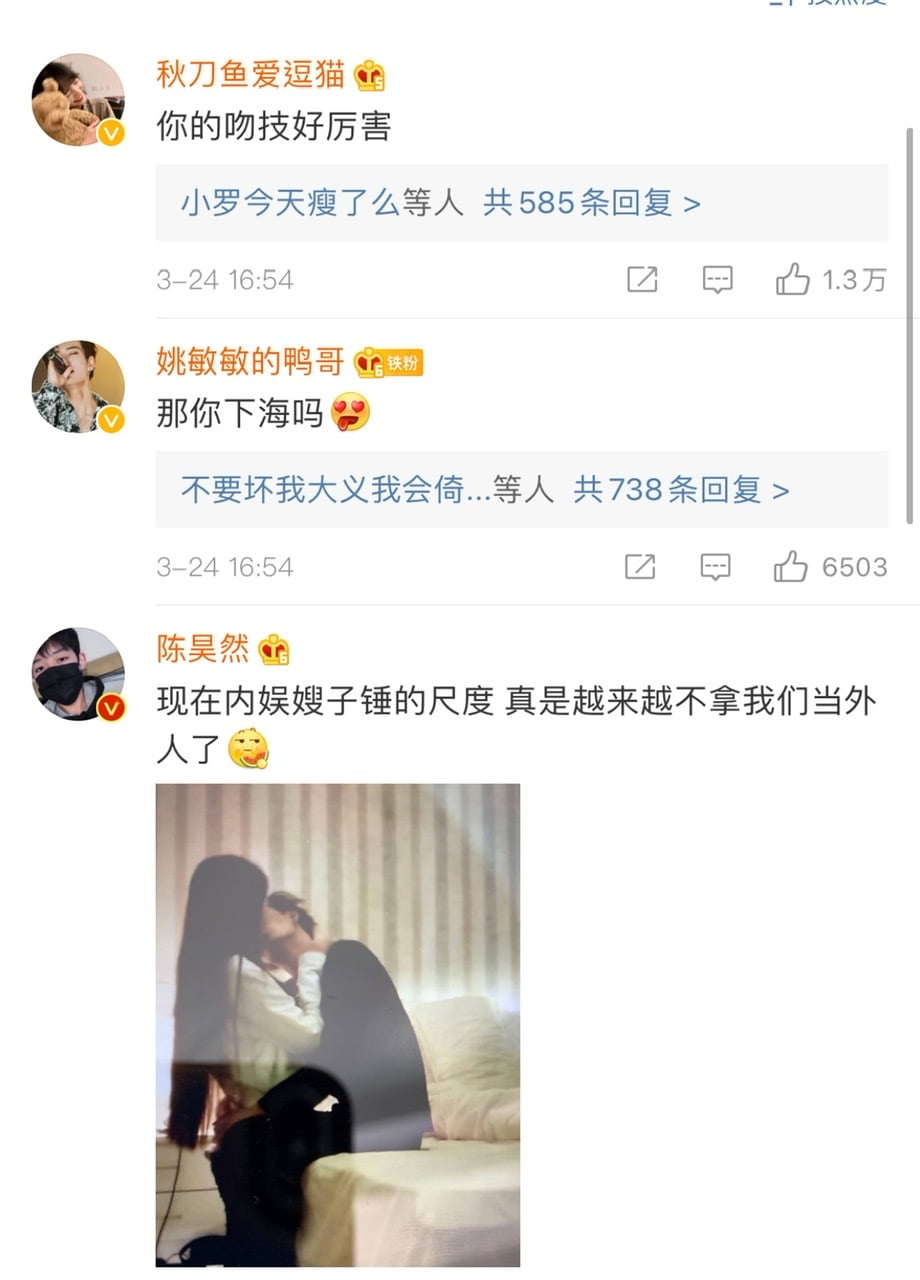The width and height of the screenshot is (920, 1280).
Task: Share the comment 那你下海吗
Action: pos(640,567)
